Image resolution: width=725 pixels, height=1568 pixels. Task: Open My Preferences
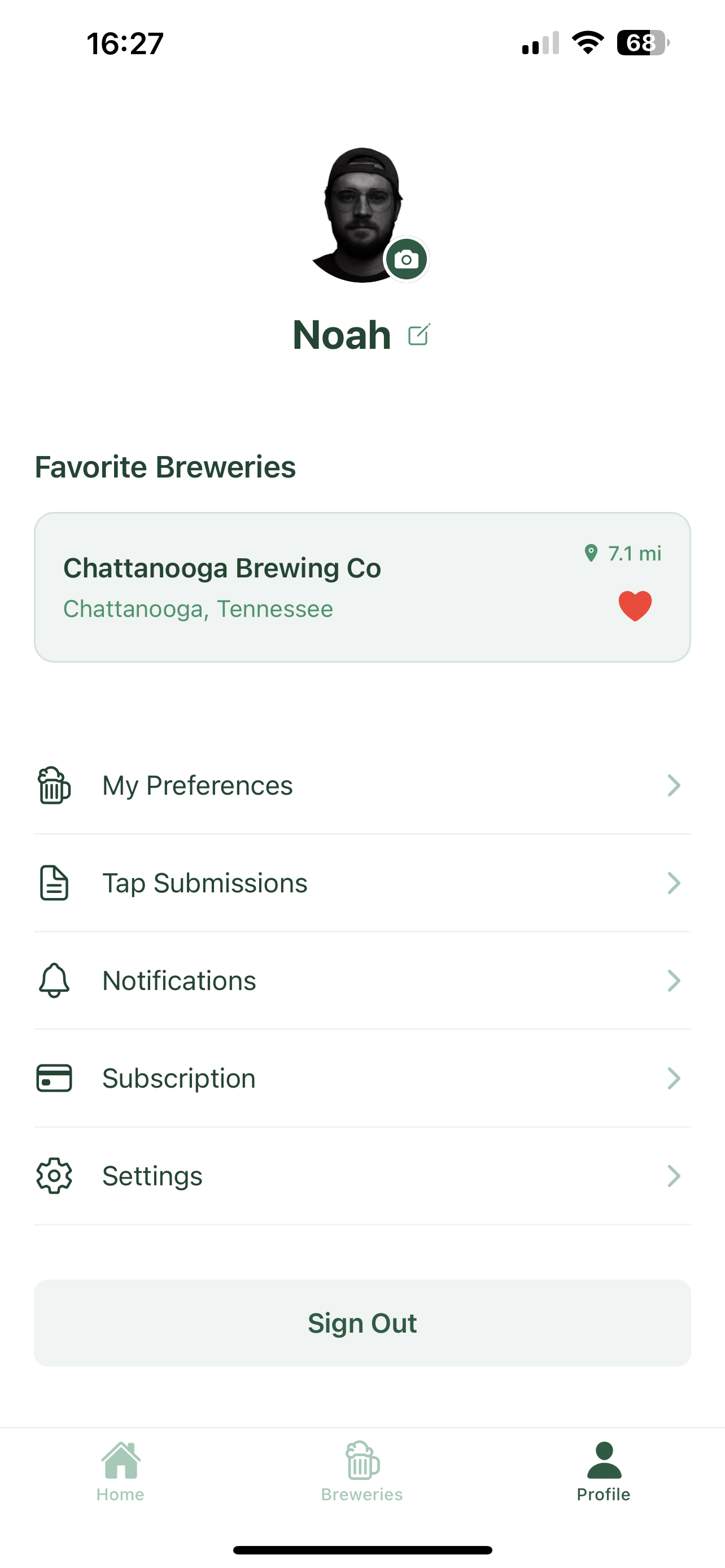point(362,785)
